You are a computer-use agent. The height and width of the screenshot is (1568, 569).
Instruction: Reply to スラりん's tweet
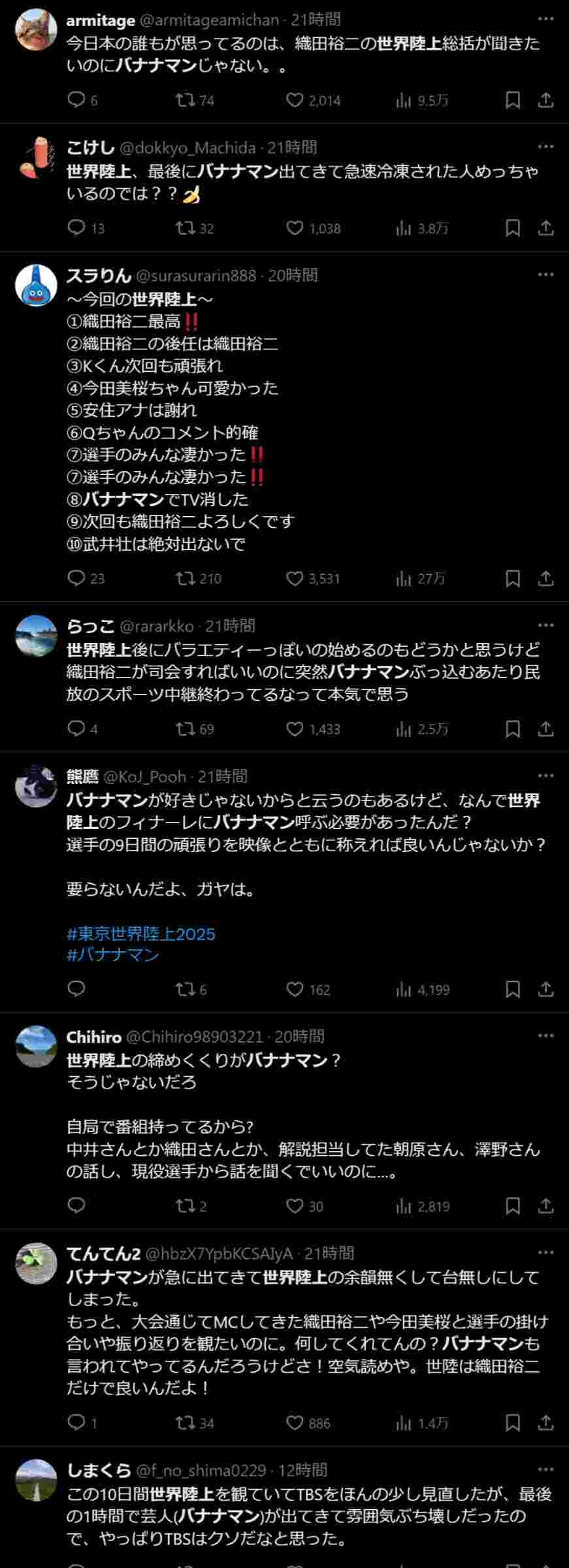77,578
